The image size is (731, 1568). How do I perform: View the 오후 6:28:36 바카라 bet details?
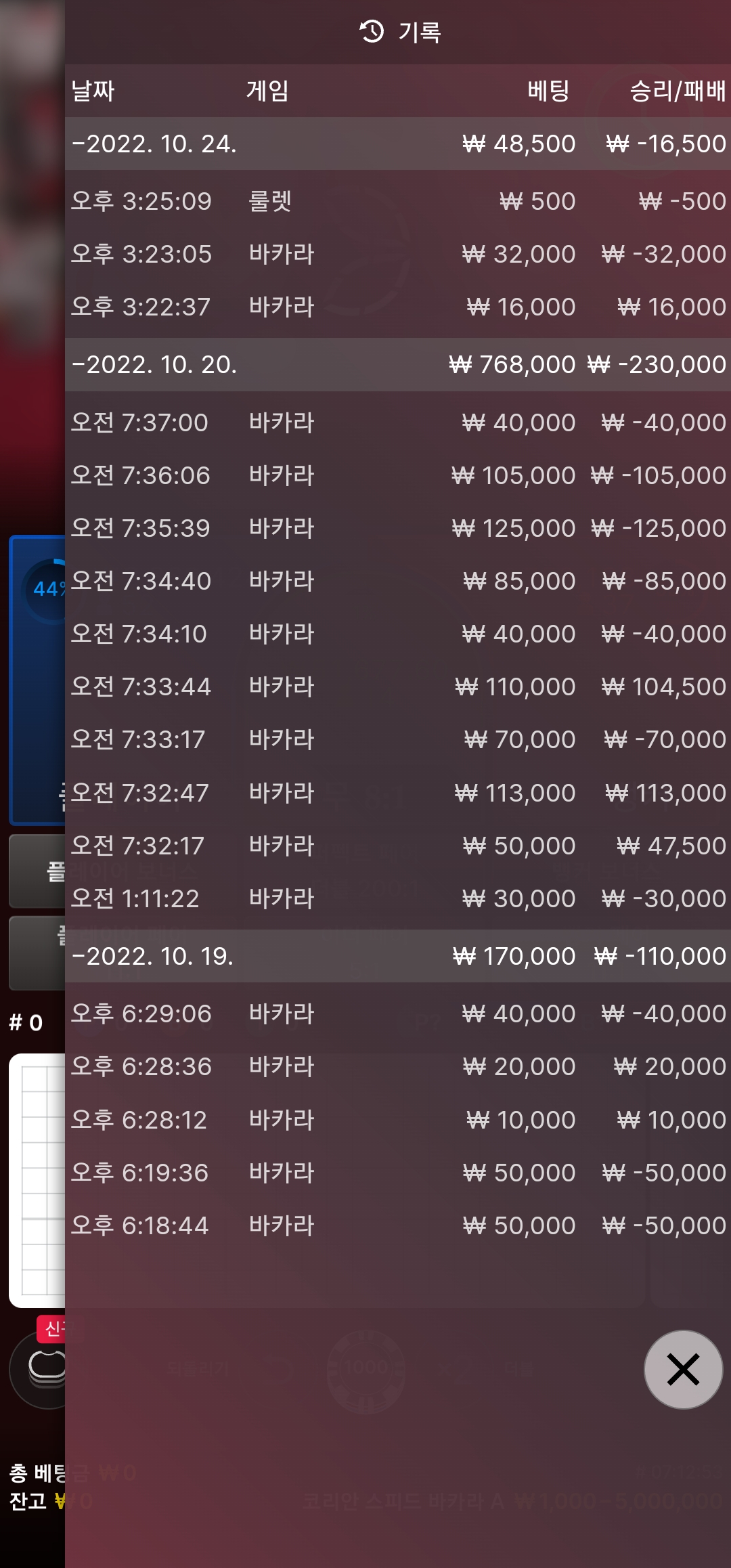[x=398, y=1066]
